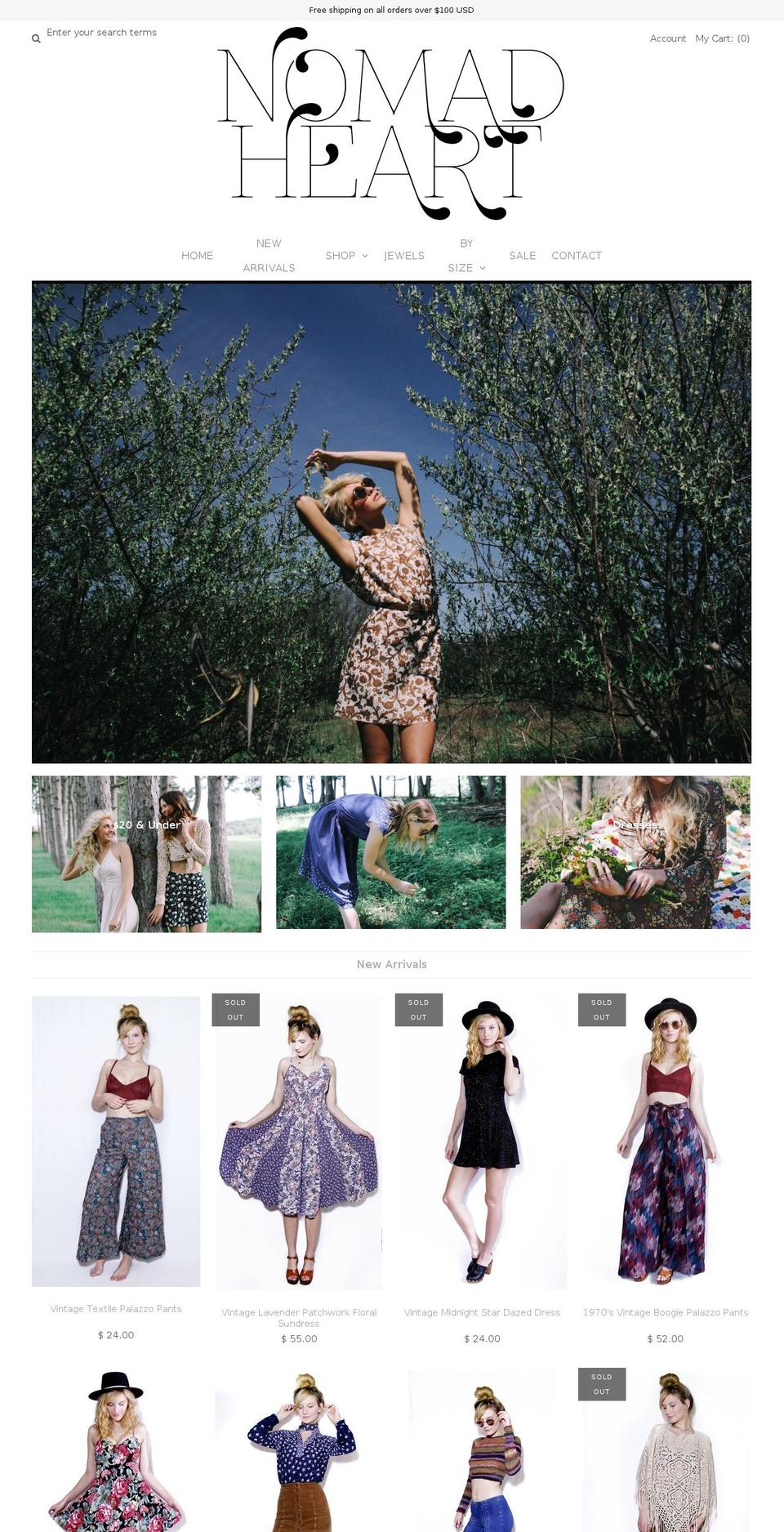Expand the SHOP dropdown chevron

[x=366, y=255]
